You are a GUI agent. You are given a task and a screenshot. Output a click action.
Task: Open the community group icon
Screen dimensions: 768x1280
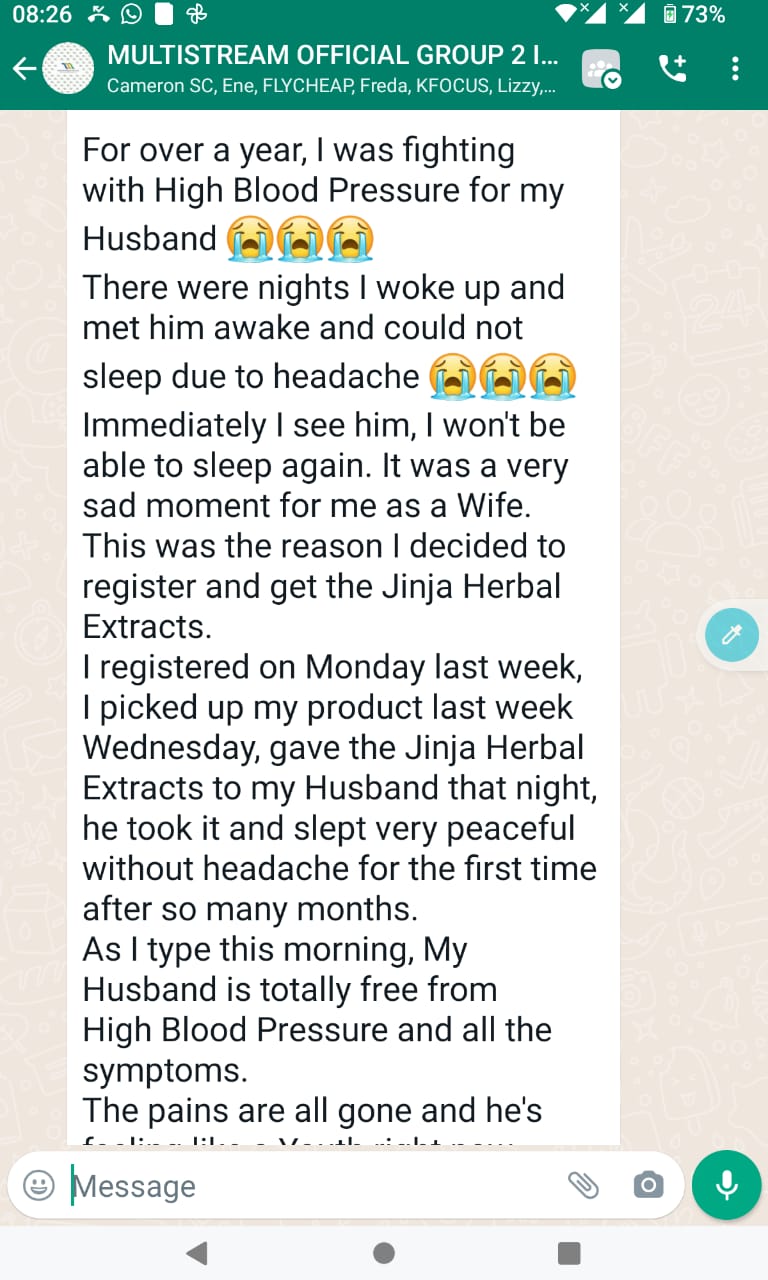pyautogui.click(x=602, y=69)
